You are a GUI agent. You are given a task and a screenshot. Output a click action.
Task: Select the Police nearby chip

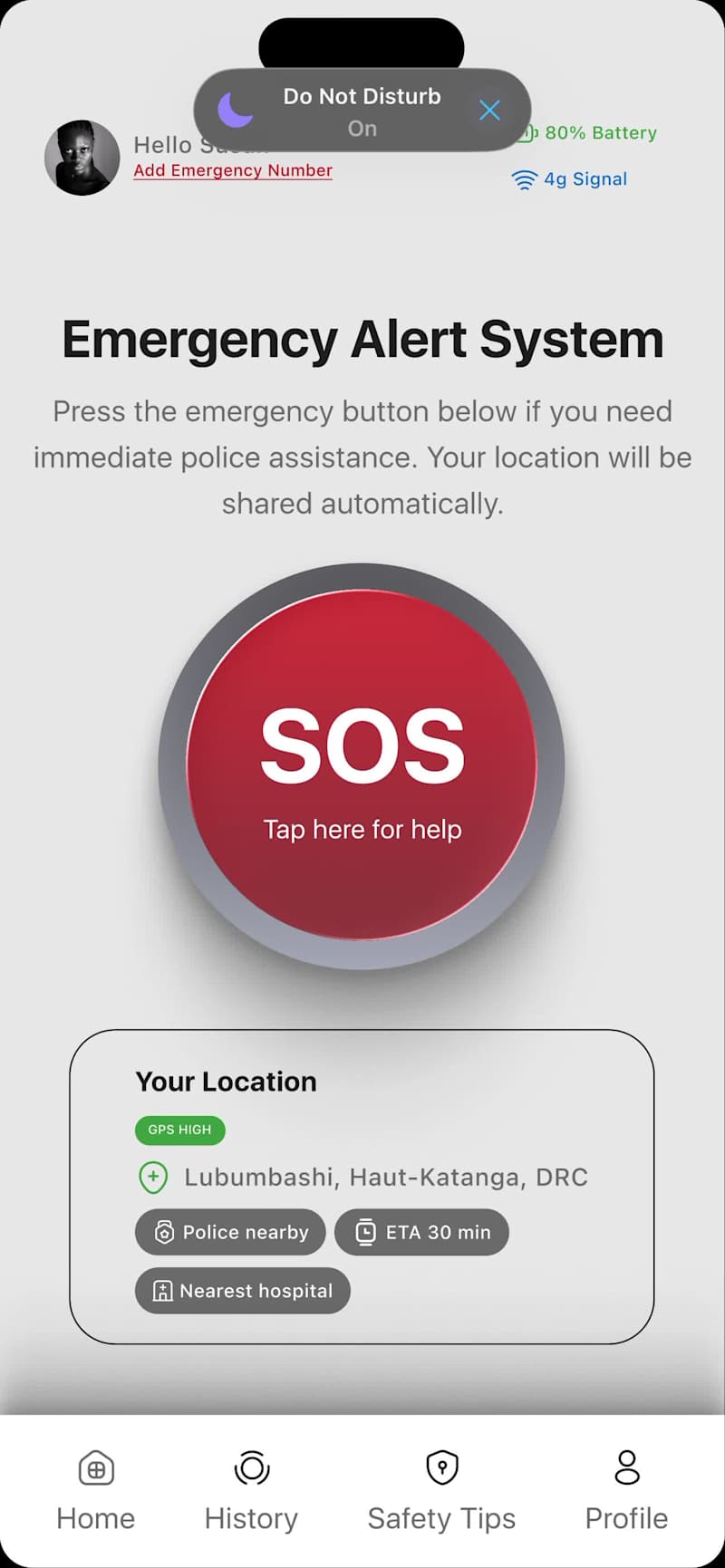230,1232
